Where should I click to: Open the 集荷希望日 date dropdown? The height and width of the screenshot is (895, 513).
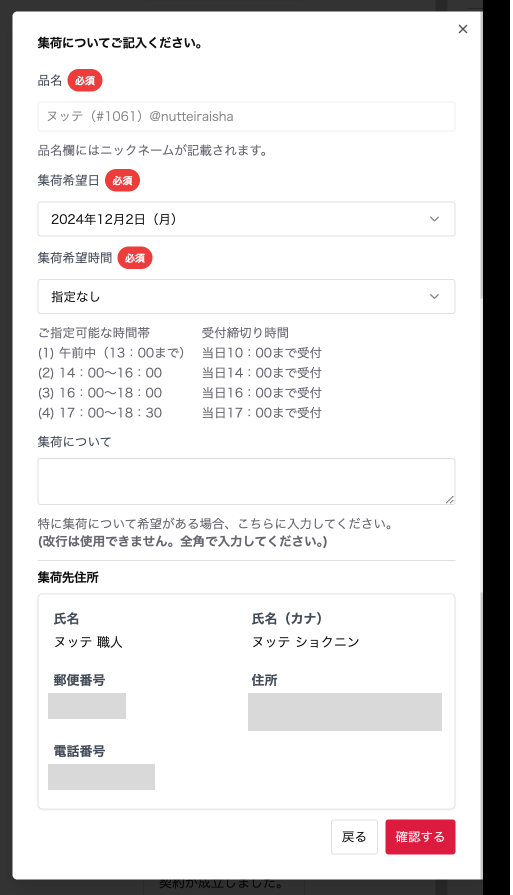coord(247,219)
